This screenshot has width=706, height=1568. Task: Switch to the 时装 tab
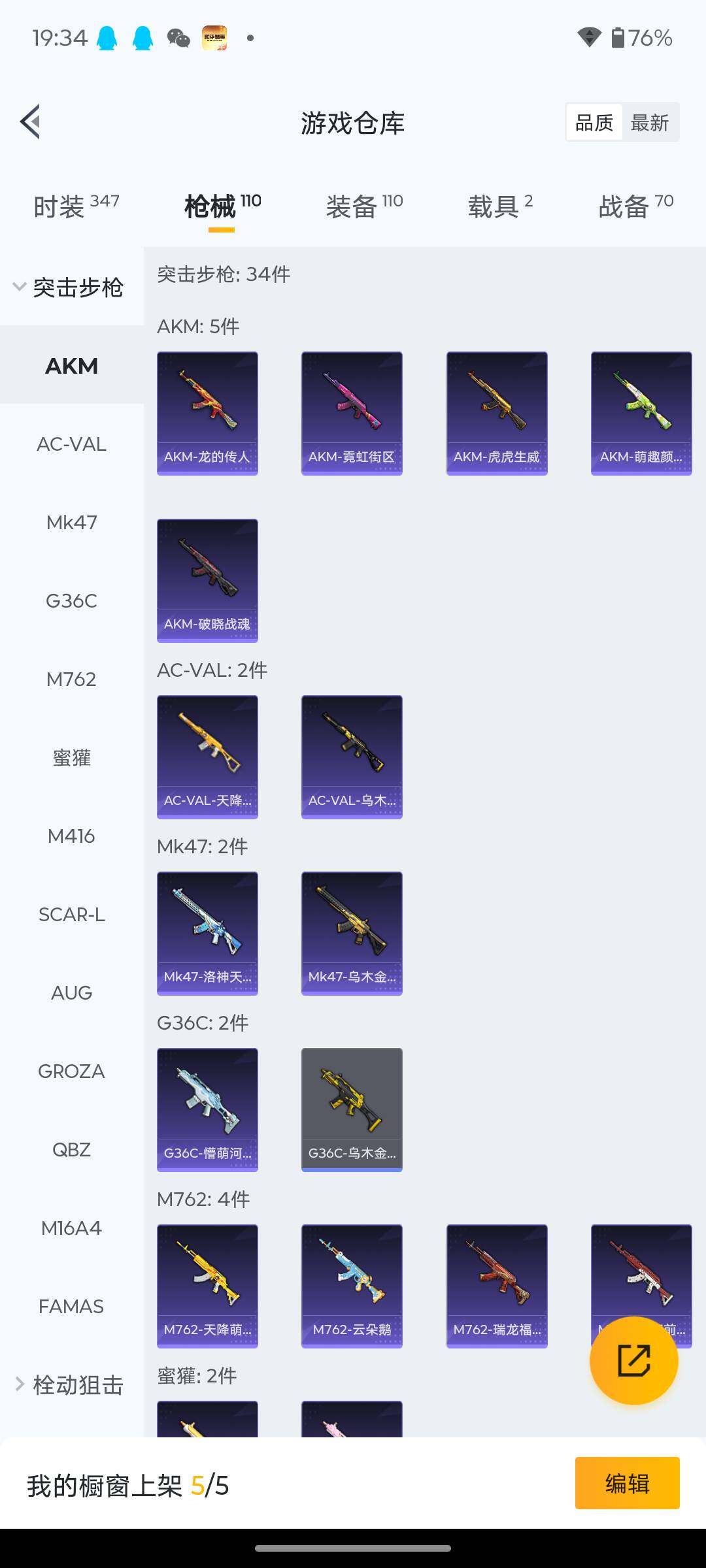pos(76,206)
